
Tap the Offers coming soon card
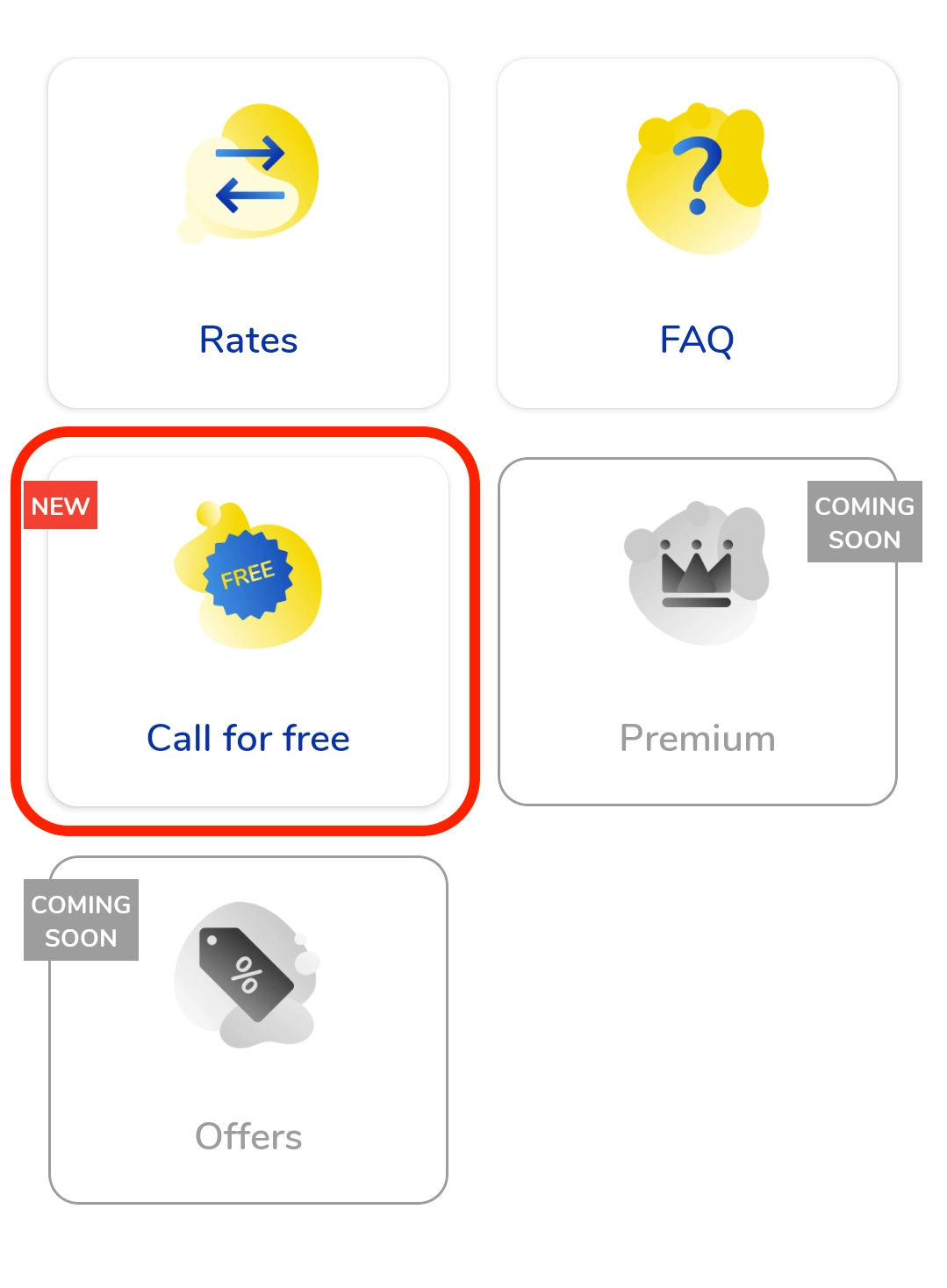point(248,1030)
